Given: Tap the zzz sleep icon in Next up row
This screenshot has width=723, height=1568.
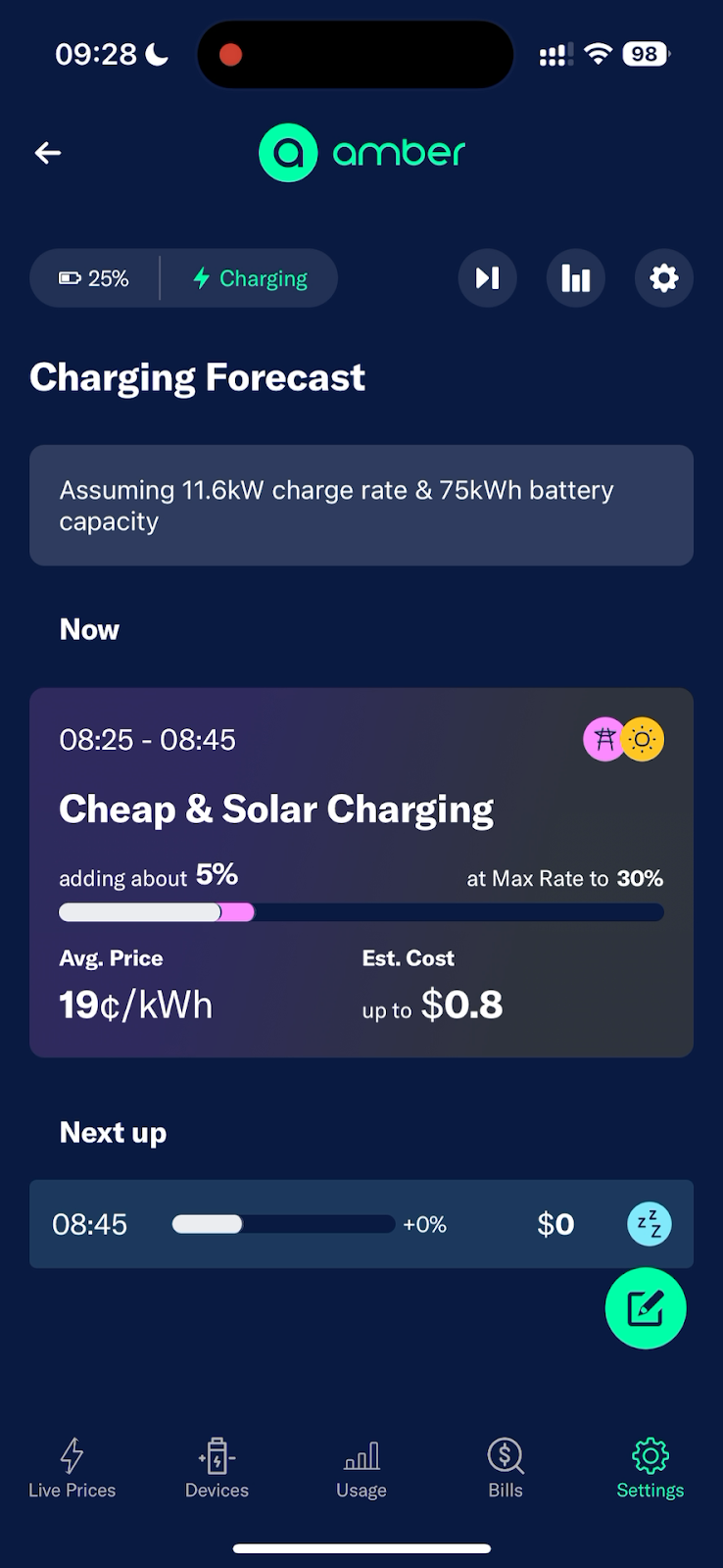Looking at the screenshot, I should click(x=649, y=1224).
